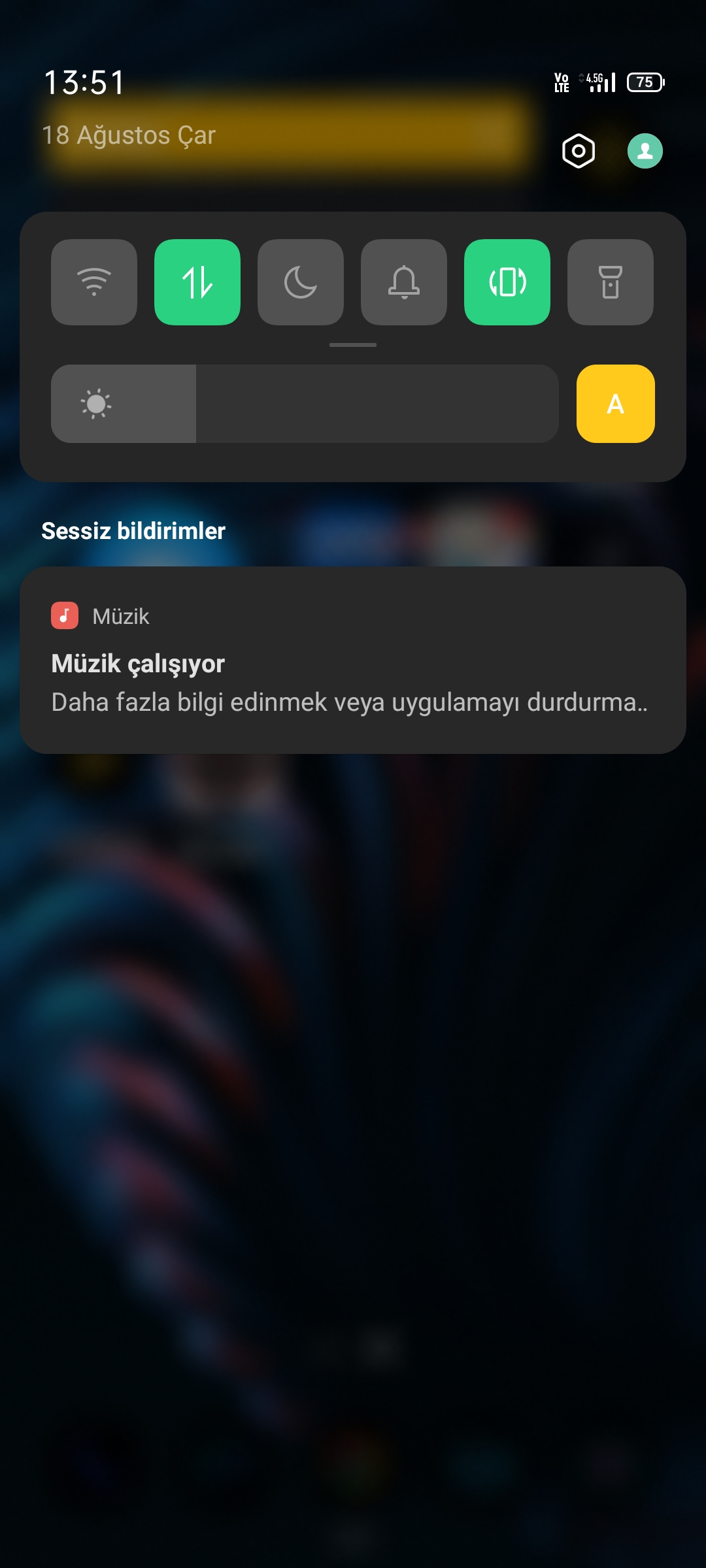
Task: Open the user account avatar
Action: 645,151
